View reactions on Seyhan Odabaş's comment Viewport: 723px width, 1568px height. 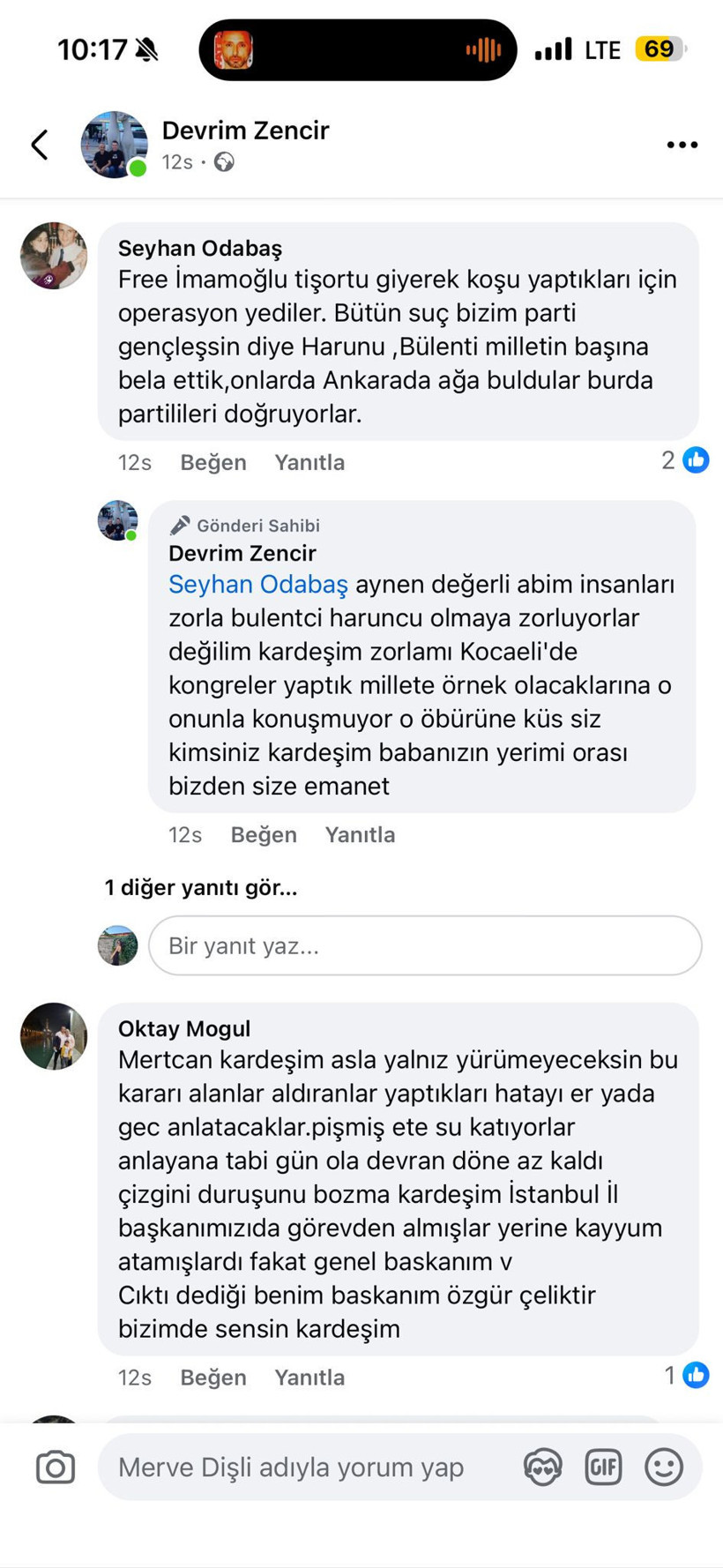[685, 460]
